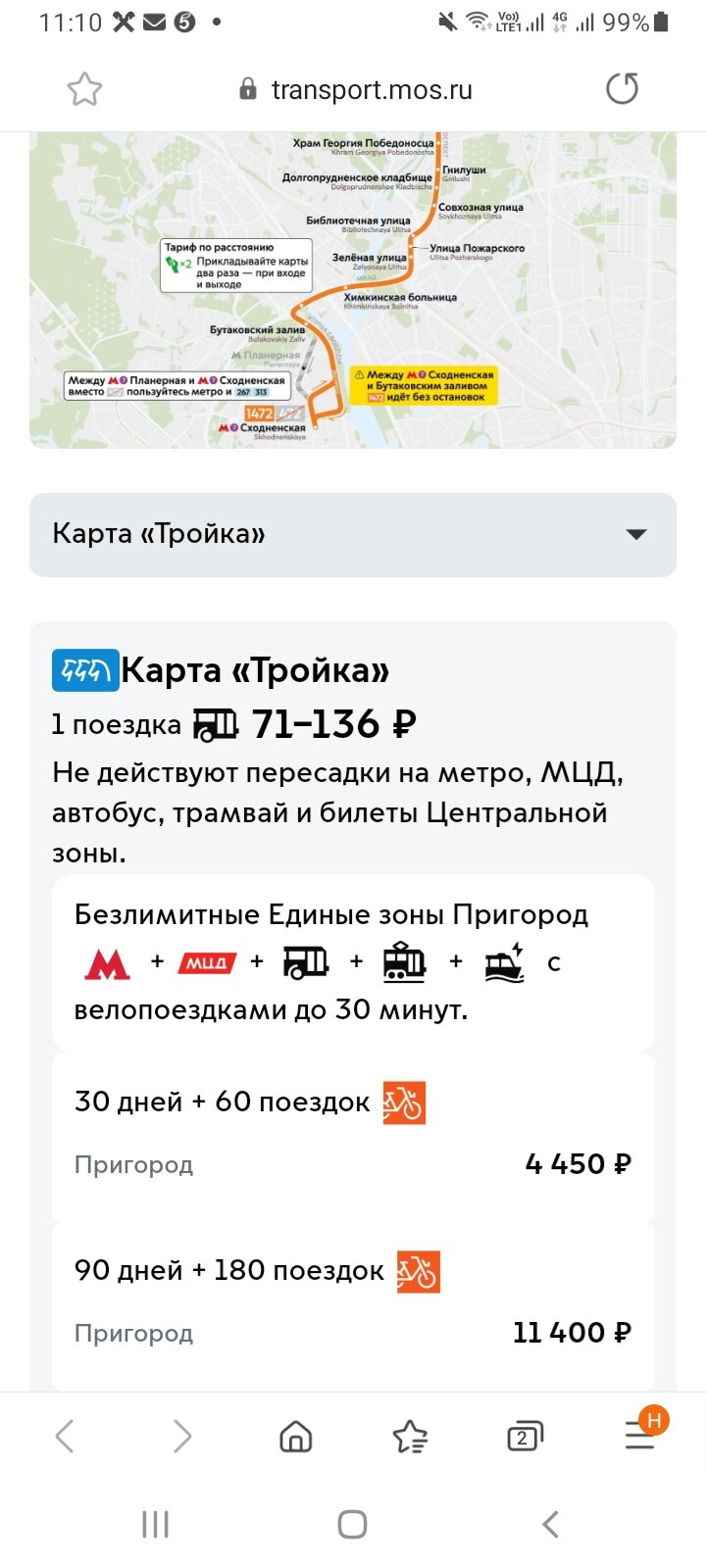
Task: Return to the phone home screen
Action: tap(352, 1524)
